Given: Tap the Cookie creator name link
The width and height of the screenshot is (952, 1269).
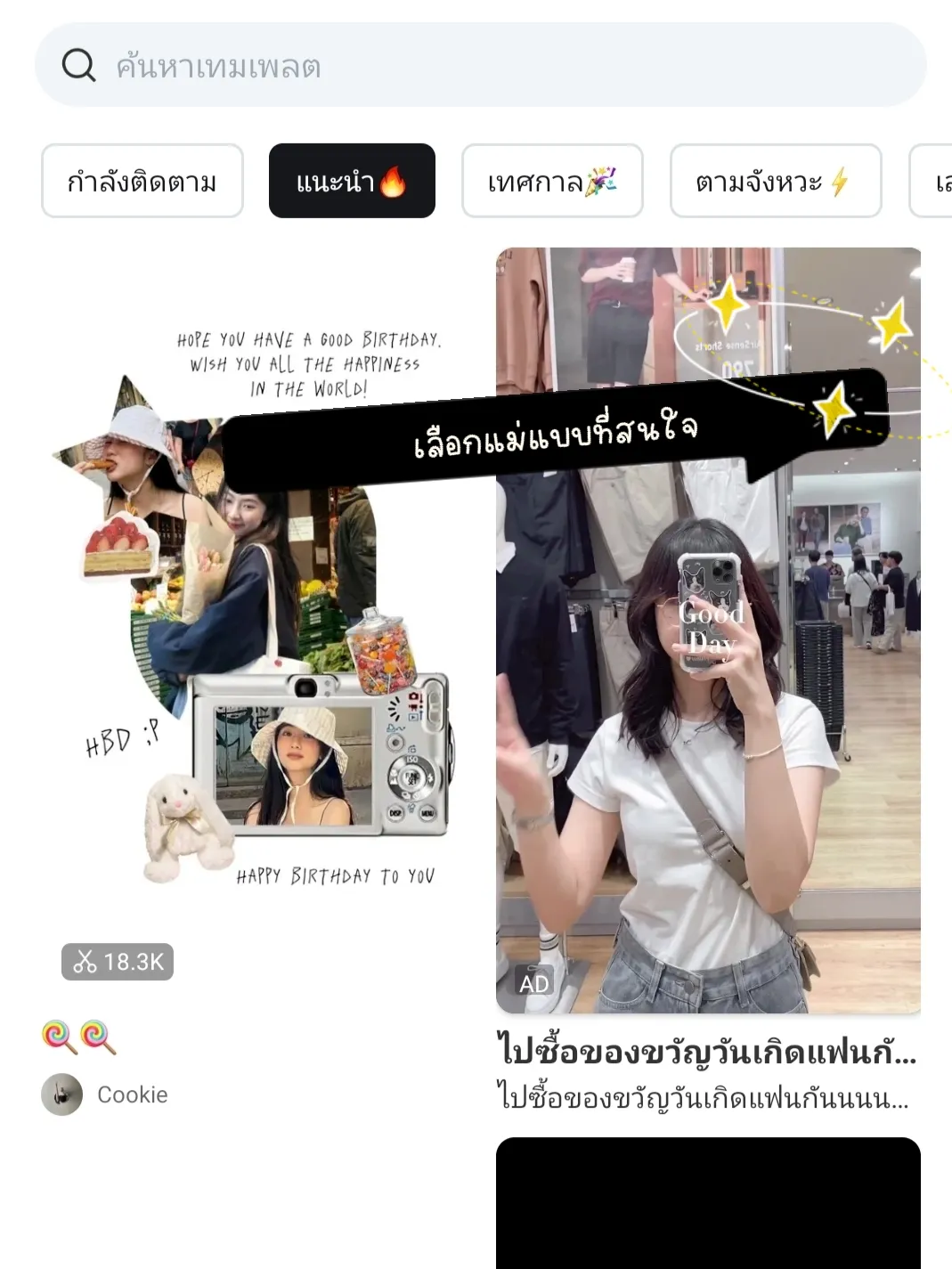Looking at the screenshot, I should [x=132, y=1094].
